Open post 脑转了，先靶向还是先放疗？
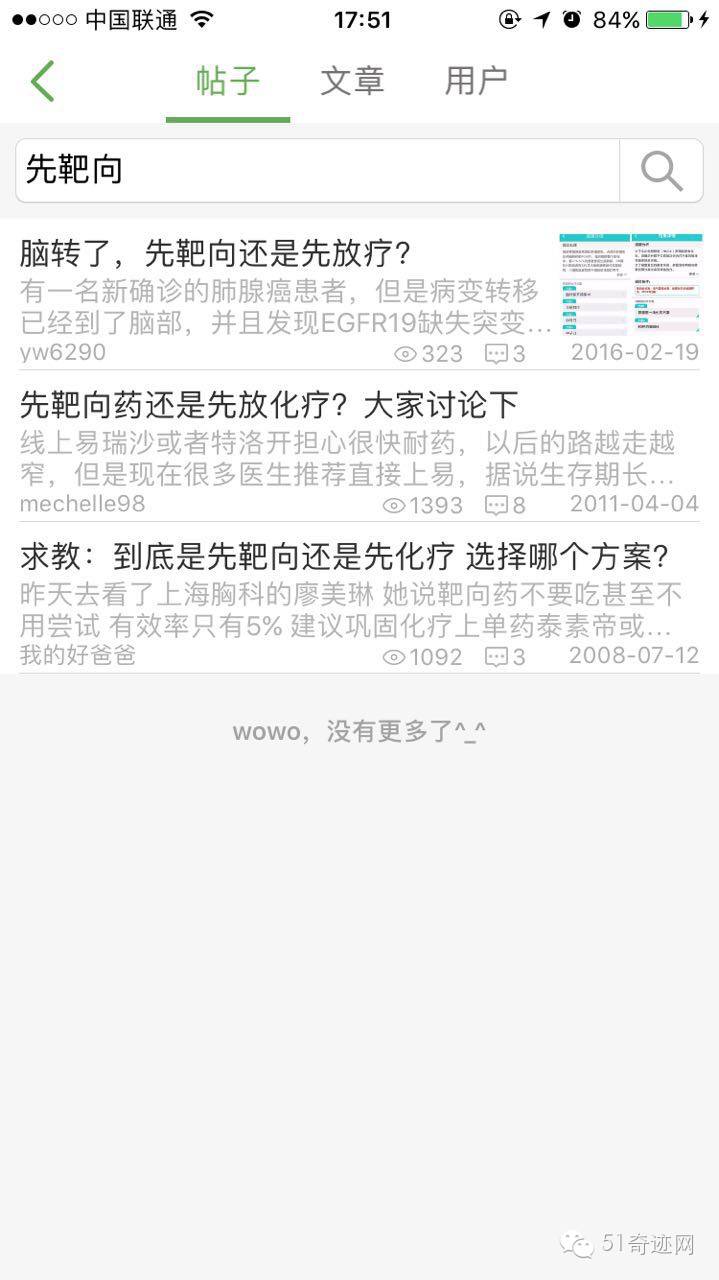The width and height of the screenshot is (719, 1280). click(216, 253)
